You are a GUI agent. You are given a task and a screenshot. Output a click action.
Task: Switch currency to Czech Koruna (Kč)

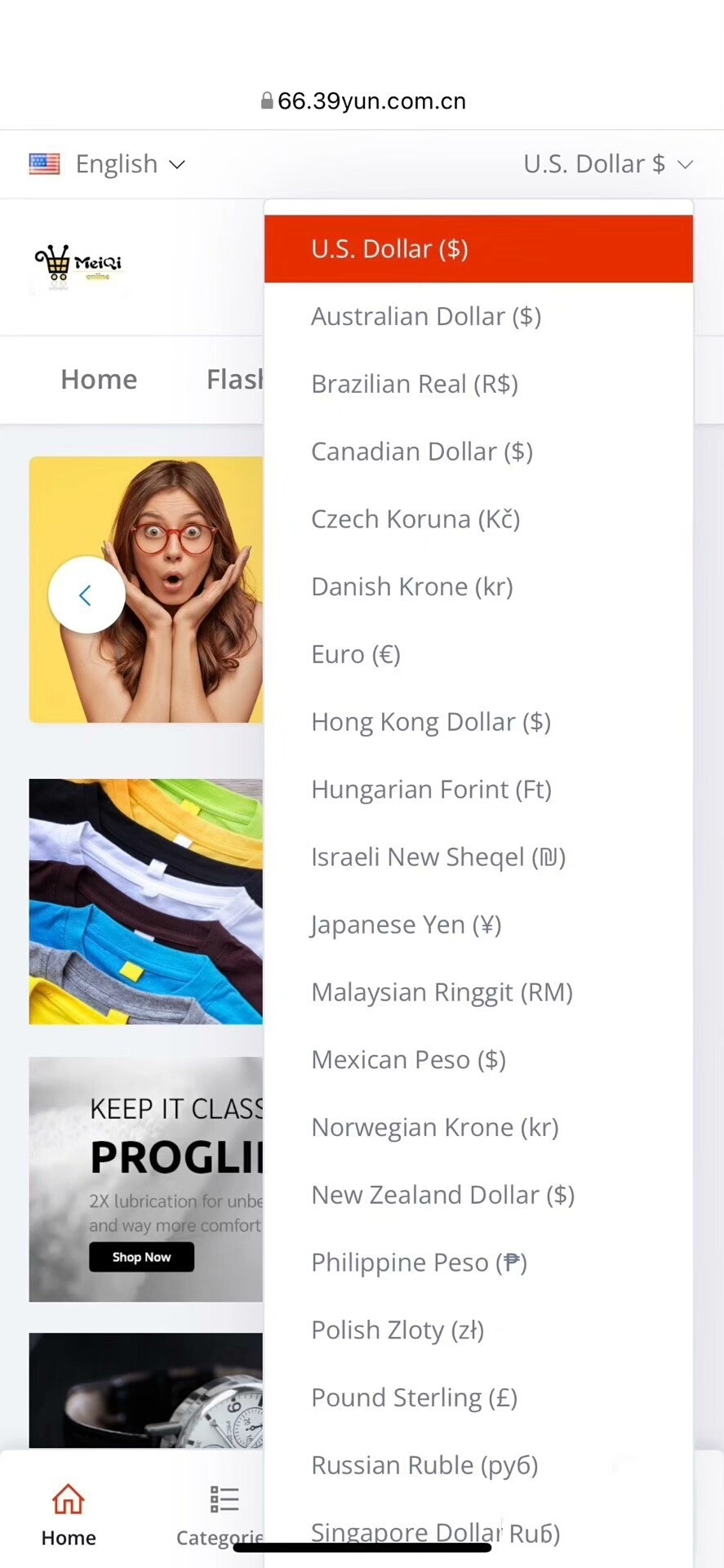(415, 519)
